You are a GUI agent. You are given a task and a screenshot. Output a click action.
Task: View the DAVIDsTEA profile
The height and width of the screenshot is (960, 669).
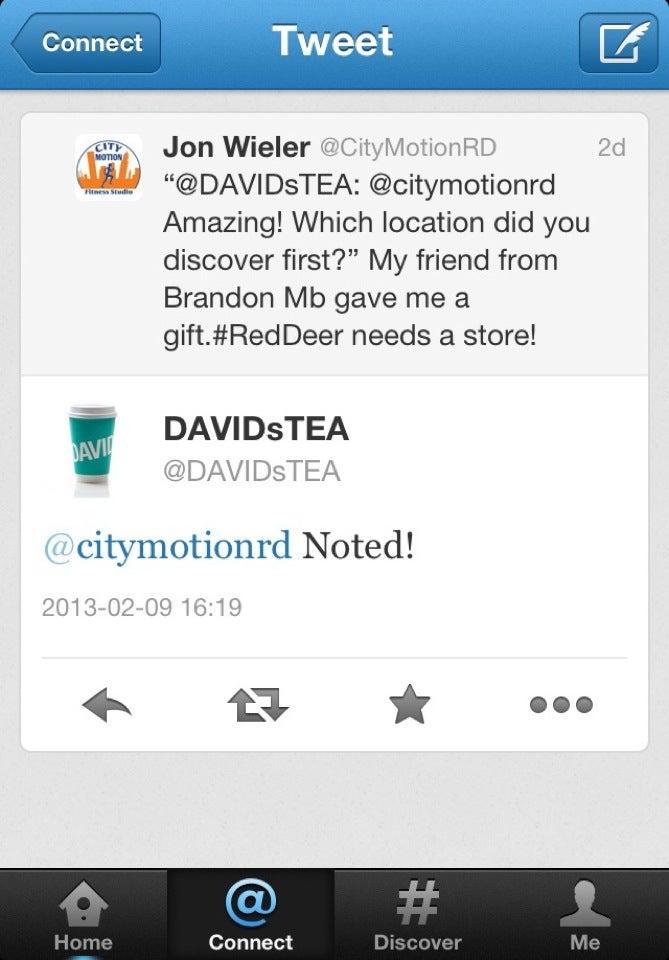coord(255,448)
